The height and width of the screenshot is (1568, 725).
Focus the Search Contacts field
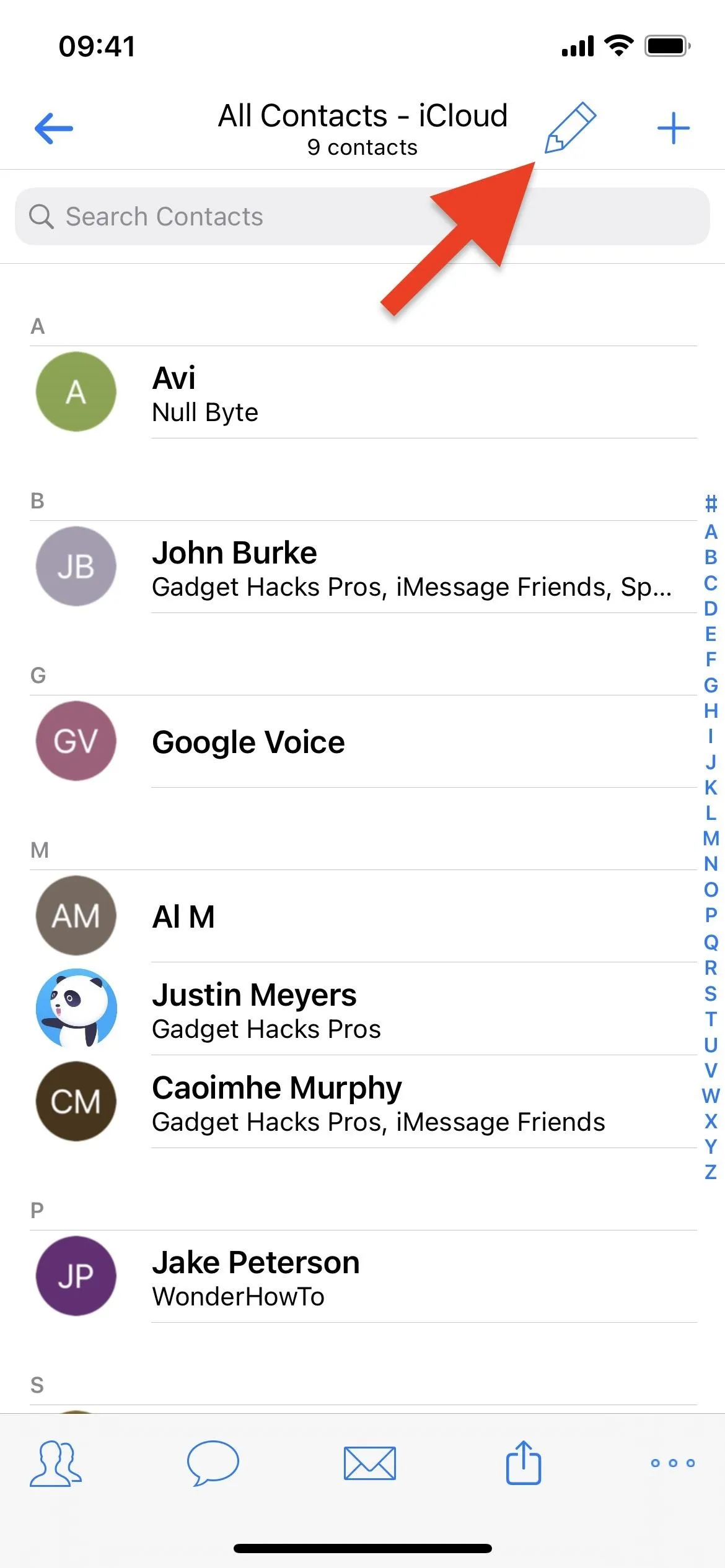click(362, 216)
